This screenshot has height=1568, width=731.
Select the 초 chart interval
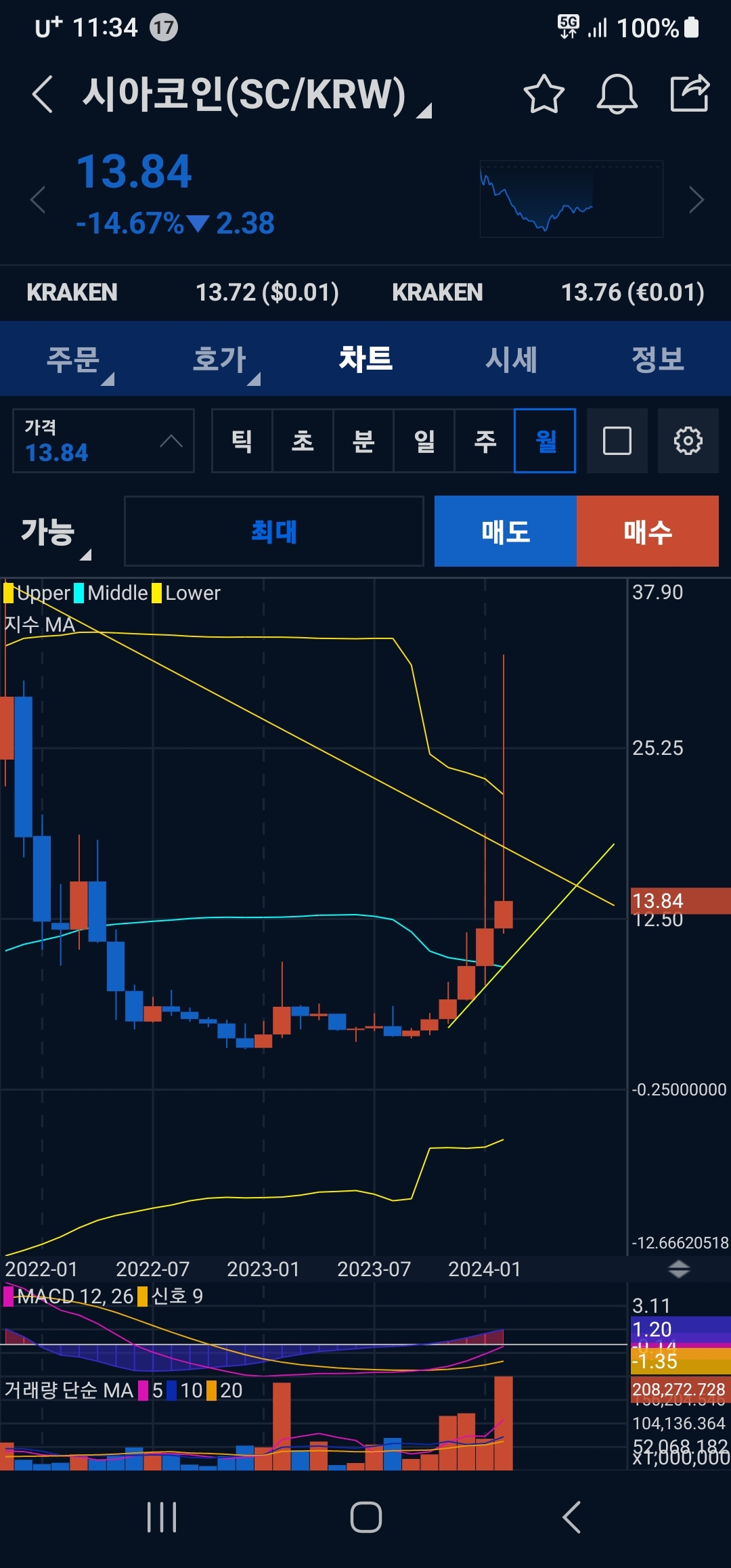tap(303, 441)
